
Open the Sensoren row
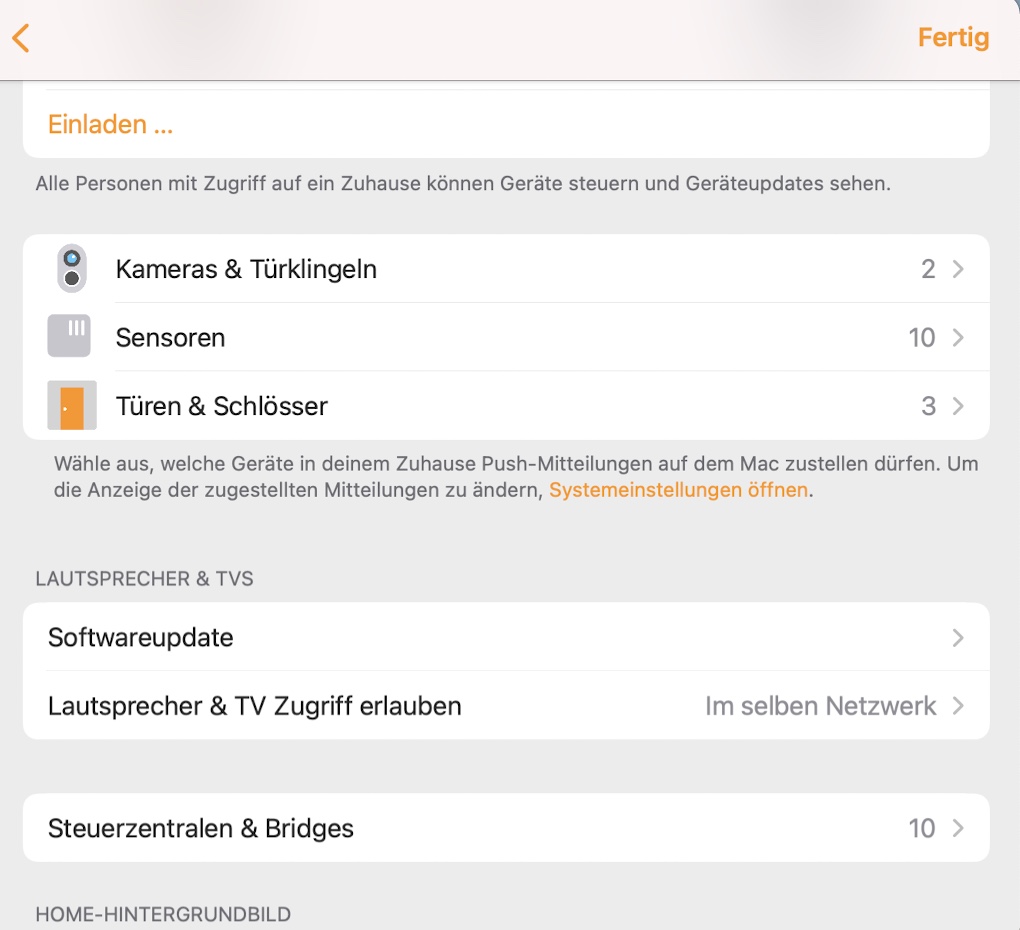point(505,338)
